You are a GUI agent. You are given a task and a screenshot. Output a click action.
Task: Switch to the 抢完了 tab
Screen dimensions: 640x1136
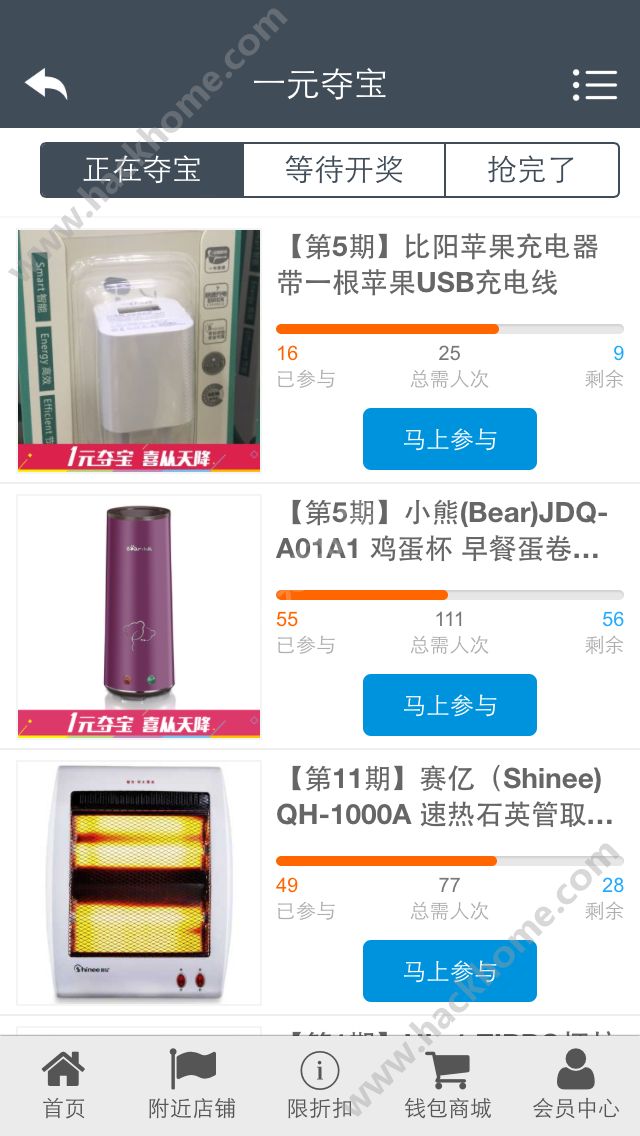(531, 170)
